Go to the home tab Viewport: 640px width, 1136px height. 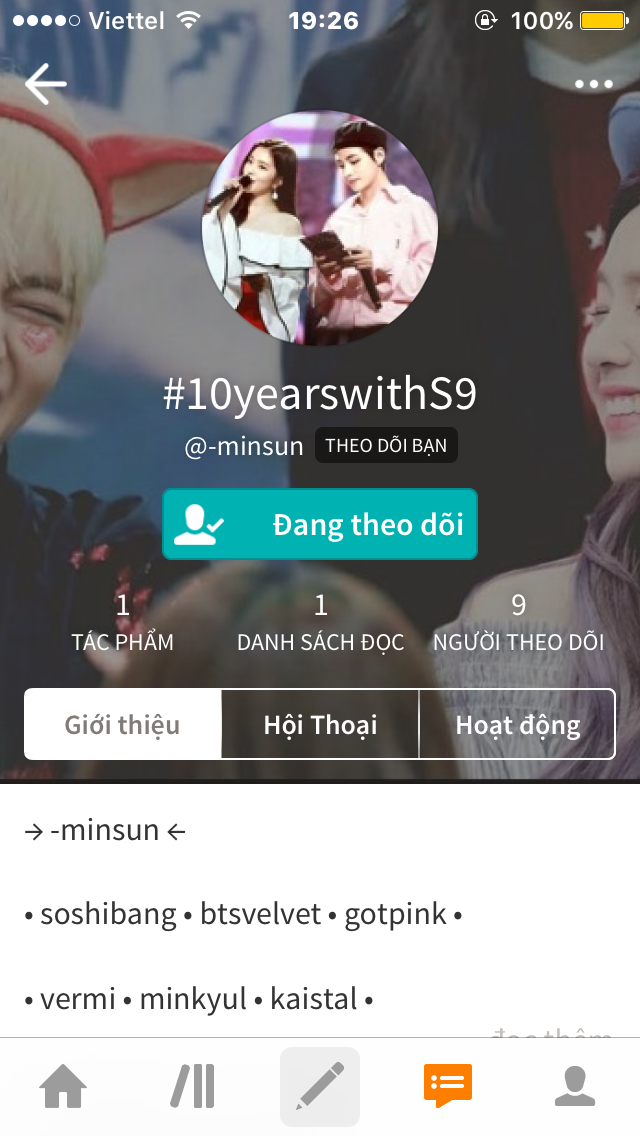63,1086
